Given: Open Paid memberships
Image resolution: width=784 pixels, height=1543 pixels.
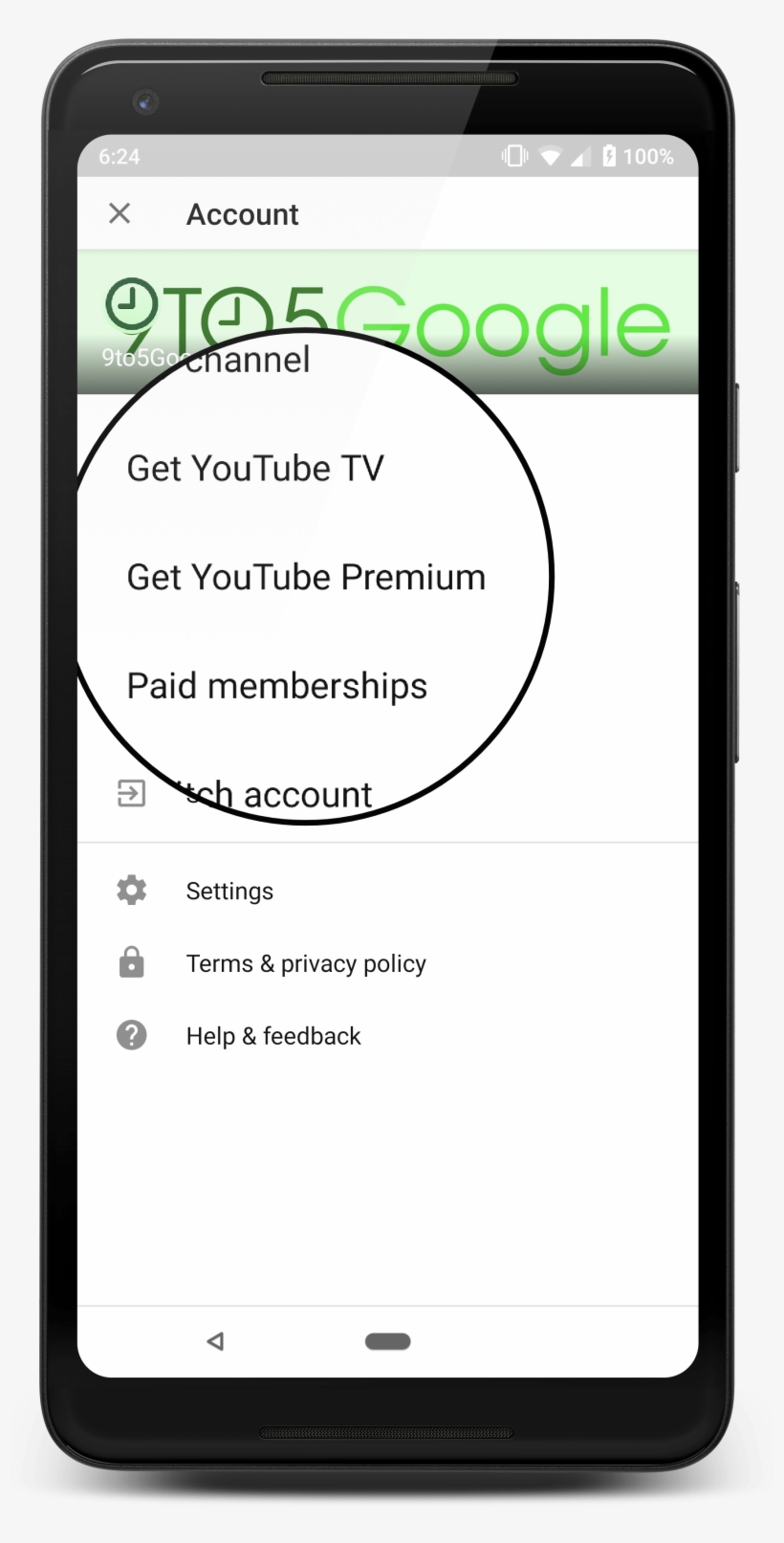Looking at the screenshot, I should (x=276, y=685).
